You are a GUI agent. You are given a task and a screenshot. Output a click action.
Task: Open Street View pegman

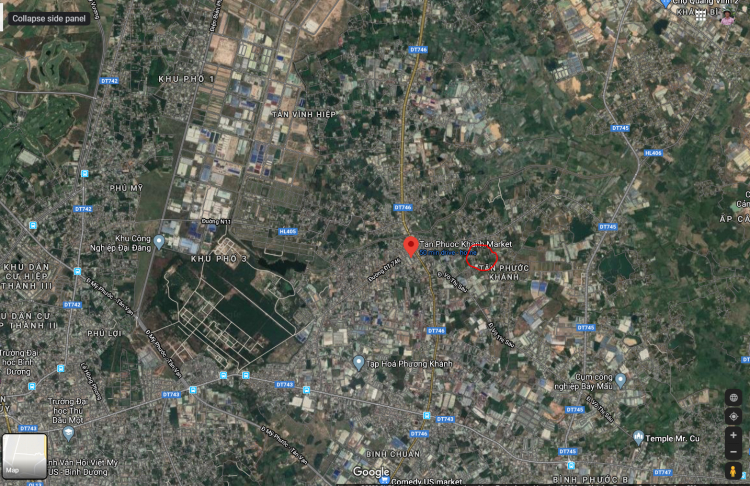734,472
